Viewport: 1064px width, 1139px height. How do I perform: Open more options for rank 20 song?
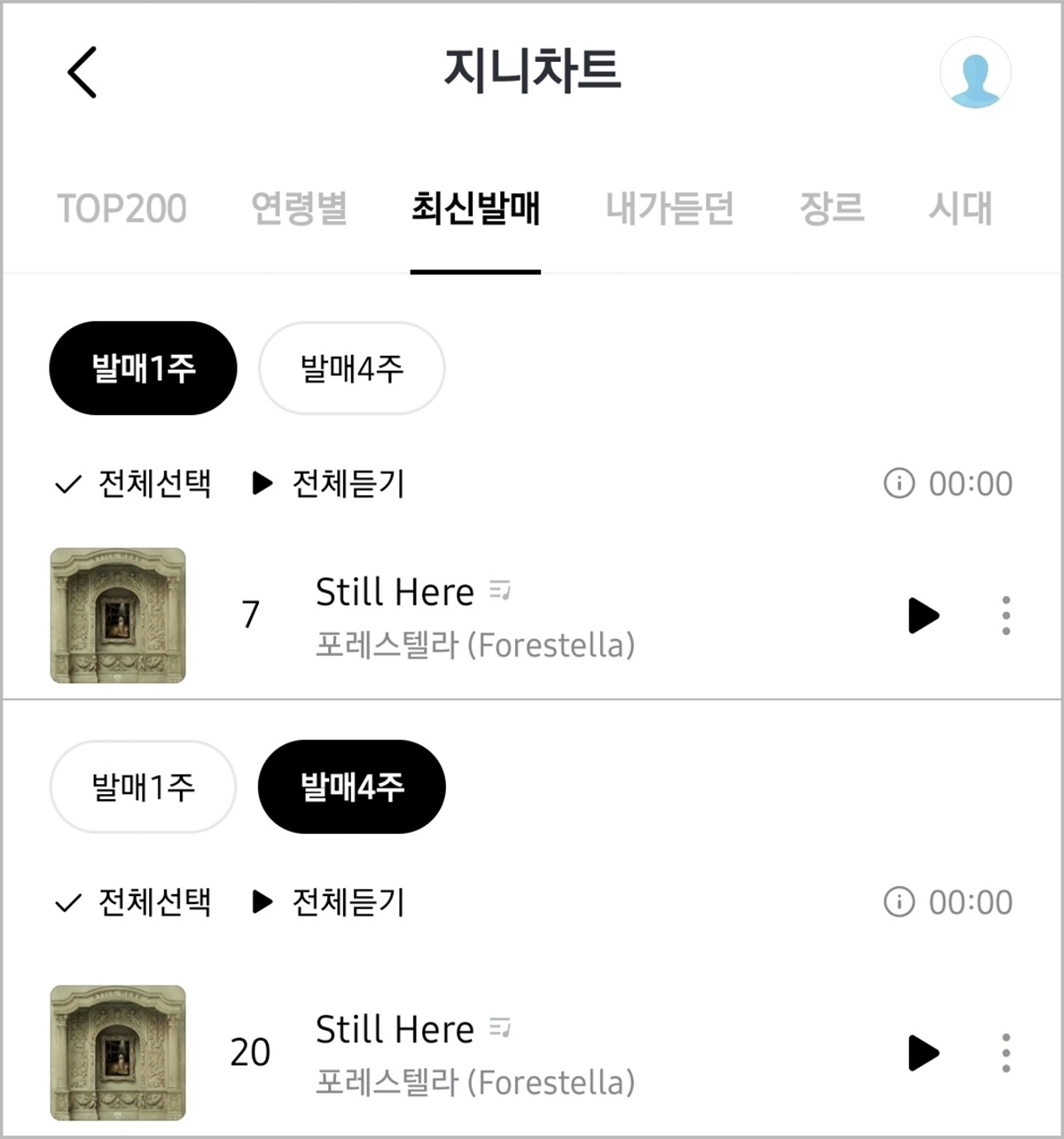point(1005,1053)
